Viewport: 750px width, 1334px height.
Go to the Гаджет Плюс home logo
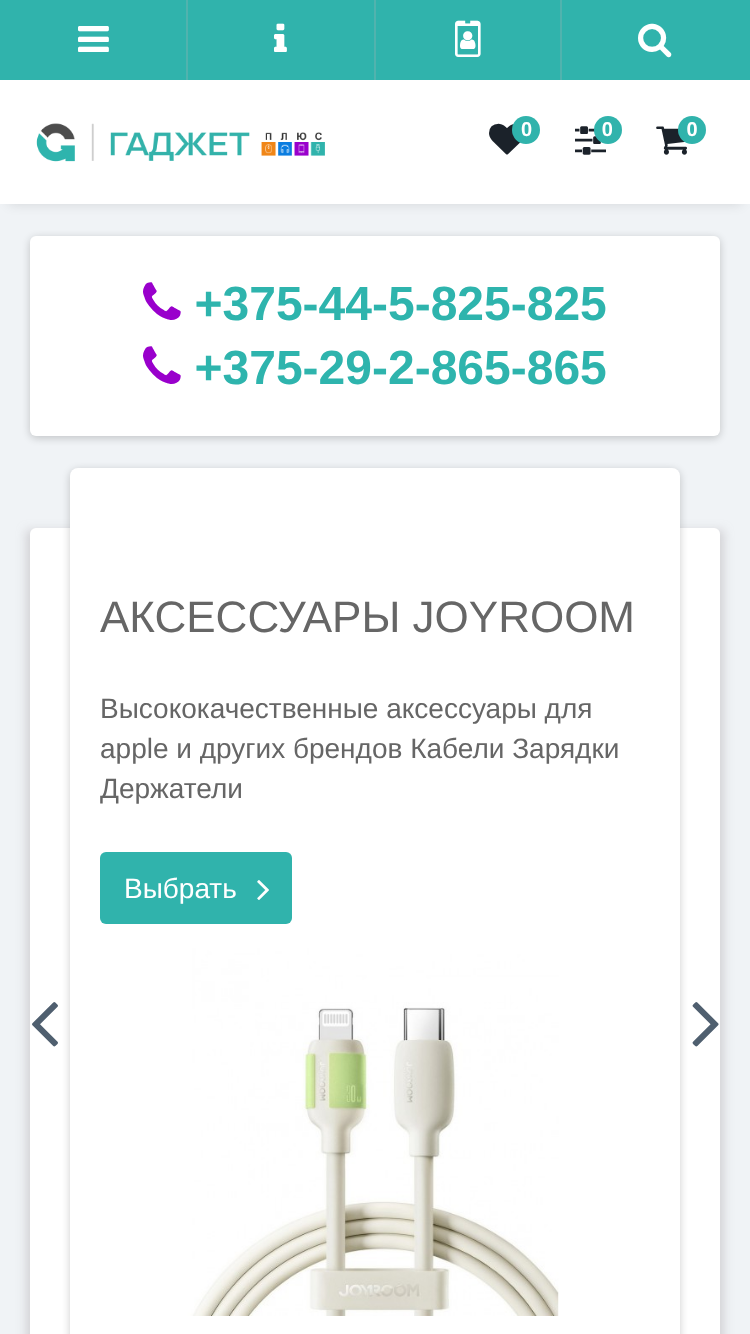click(x=181, y=142)
